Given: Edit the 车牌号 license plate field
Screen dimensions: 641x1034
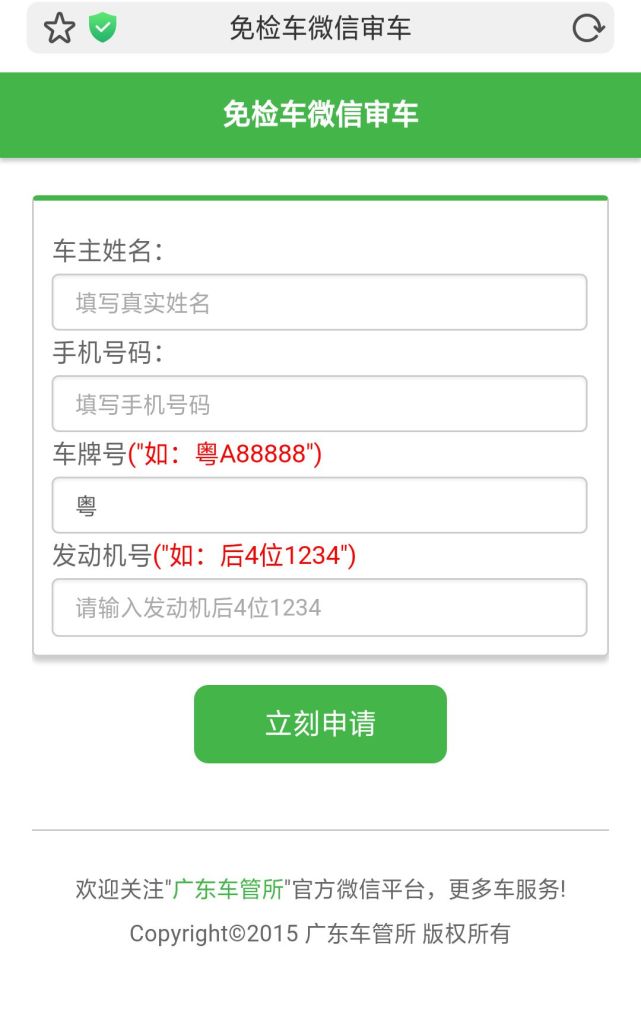Looking at the screenshot, I should [x=319, y=506].
